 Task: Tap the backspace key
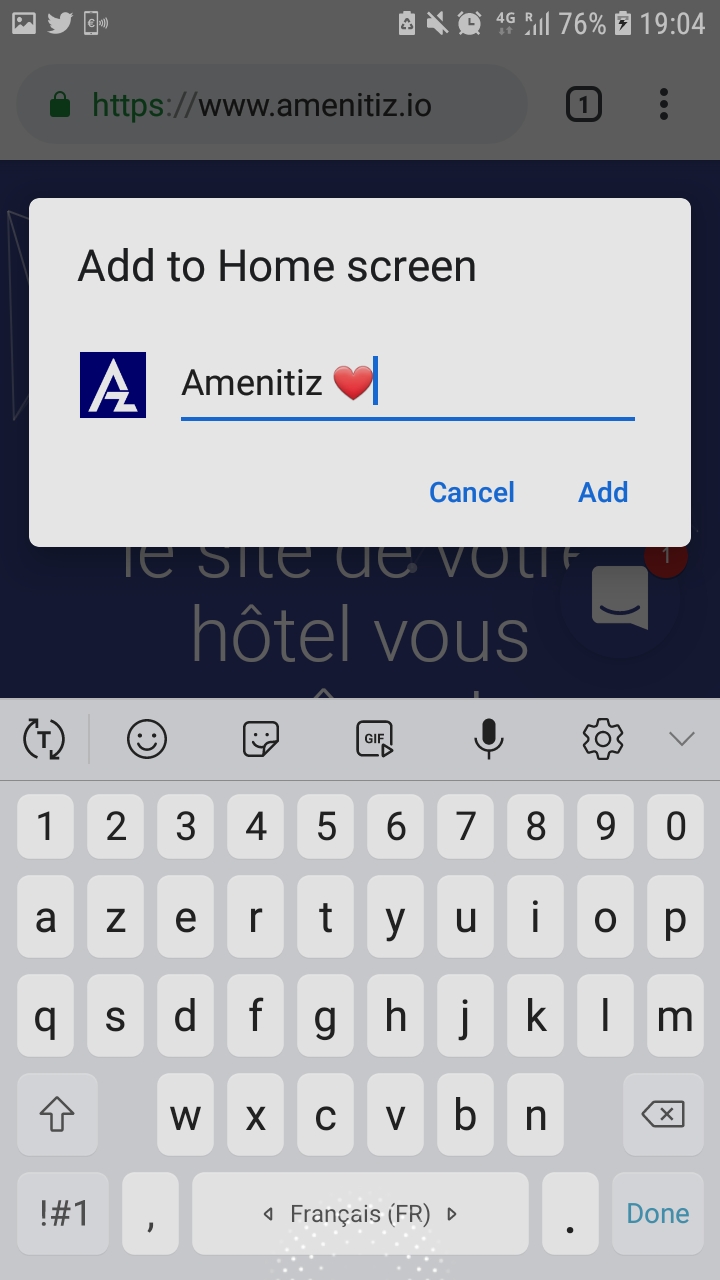click(663, 1115)
